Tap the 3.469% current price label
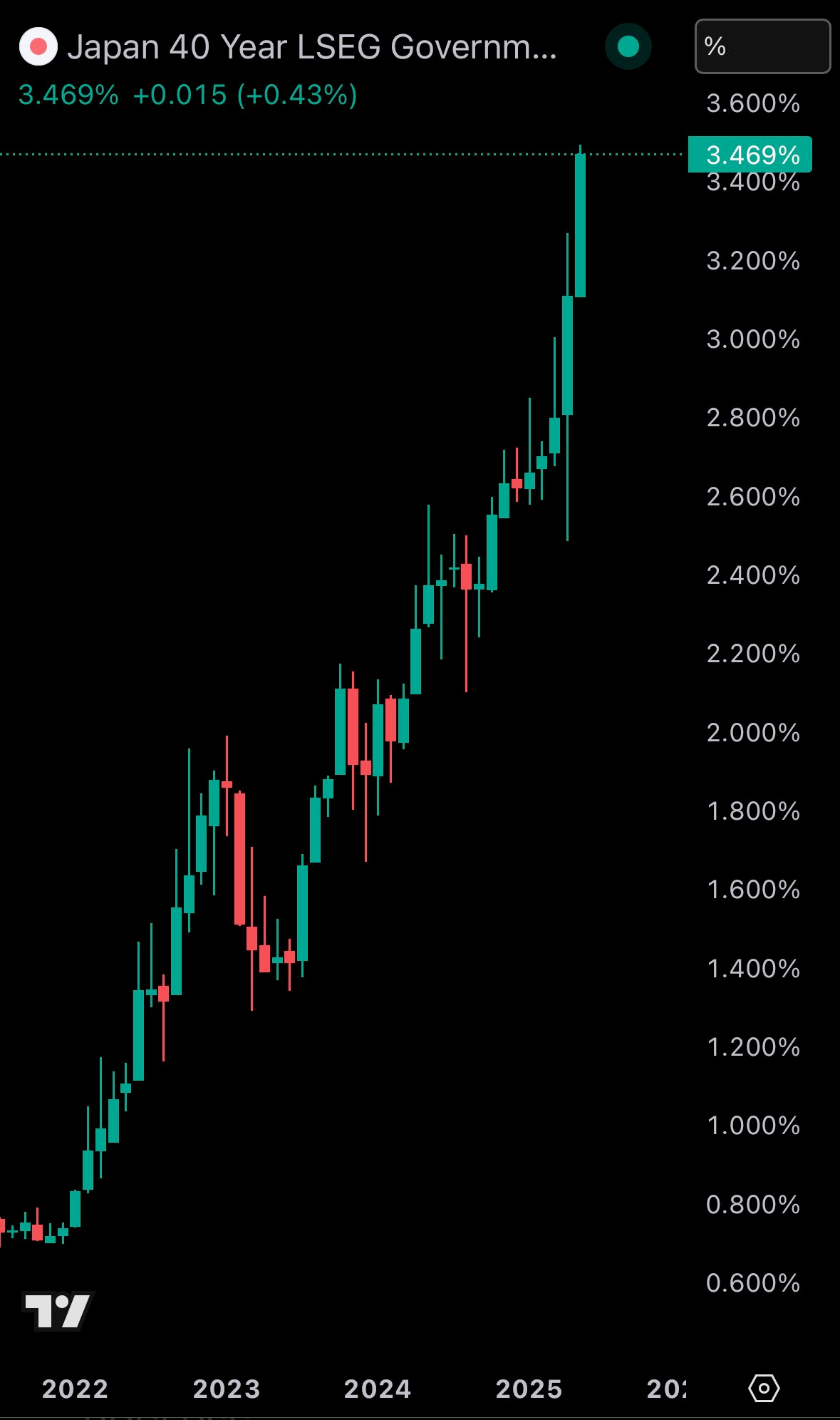Image resolution: width=840 pixels, height=1420 pixels. 750,155
